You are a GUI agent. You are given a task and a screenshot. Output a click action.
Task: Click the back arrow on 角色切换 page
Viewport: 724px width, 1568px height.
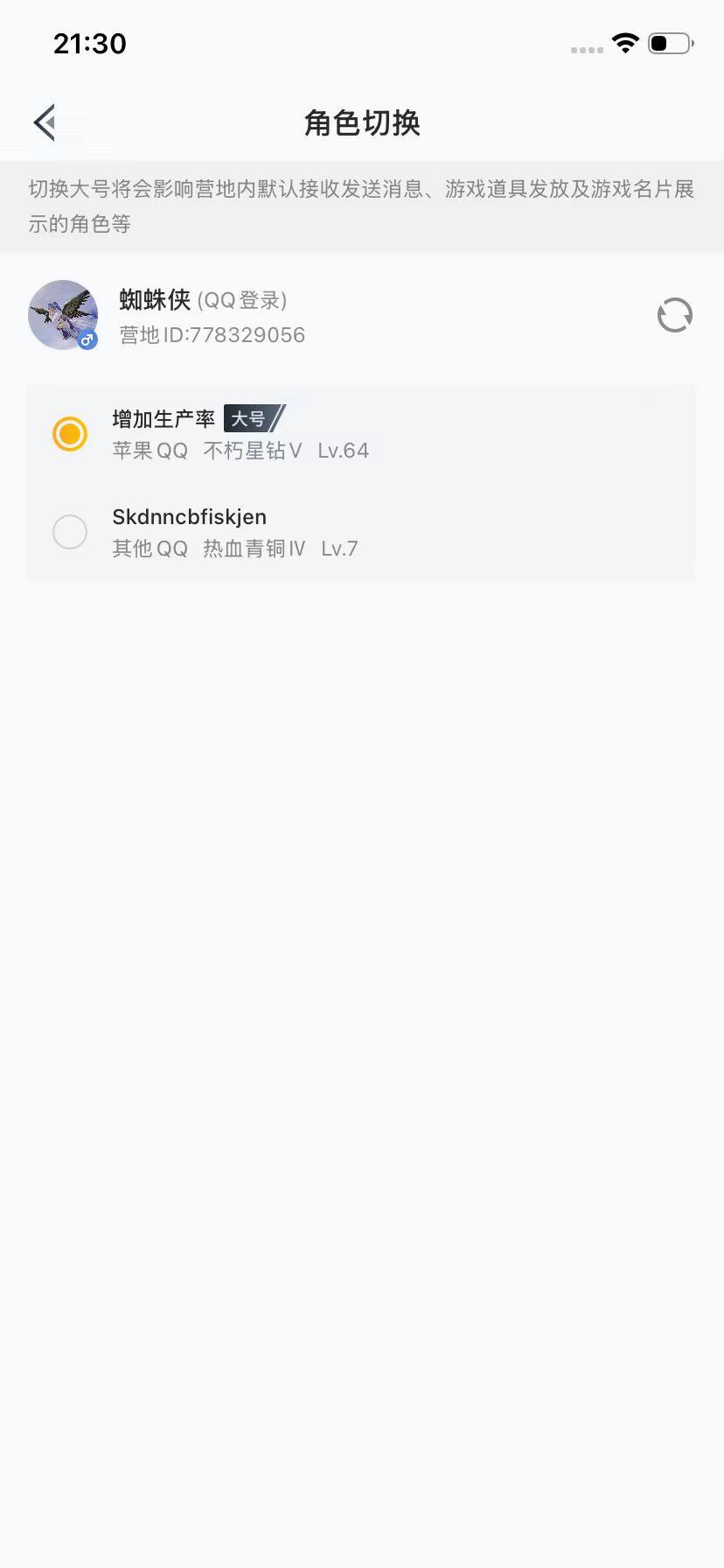tap(43, 122)
